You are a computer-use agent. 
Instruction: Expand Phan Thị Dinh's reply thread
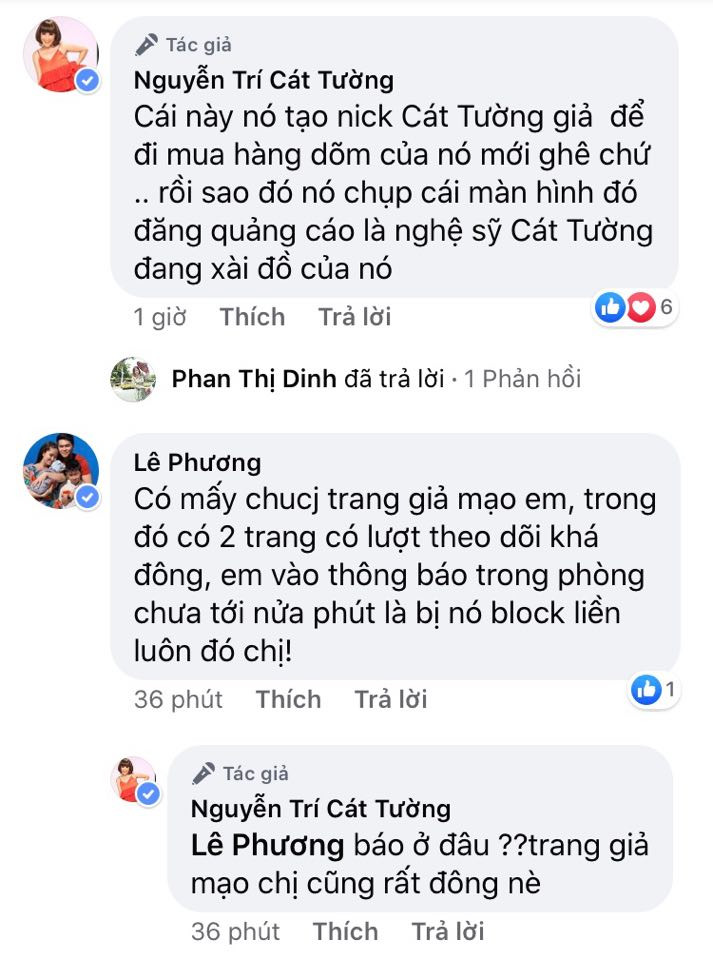pyautogui.click(x=375, y=379)
